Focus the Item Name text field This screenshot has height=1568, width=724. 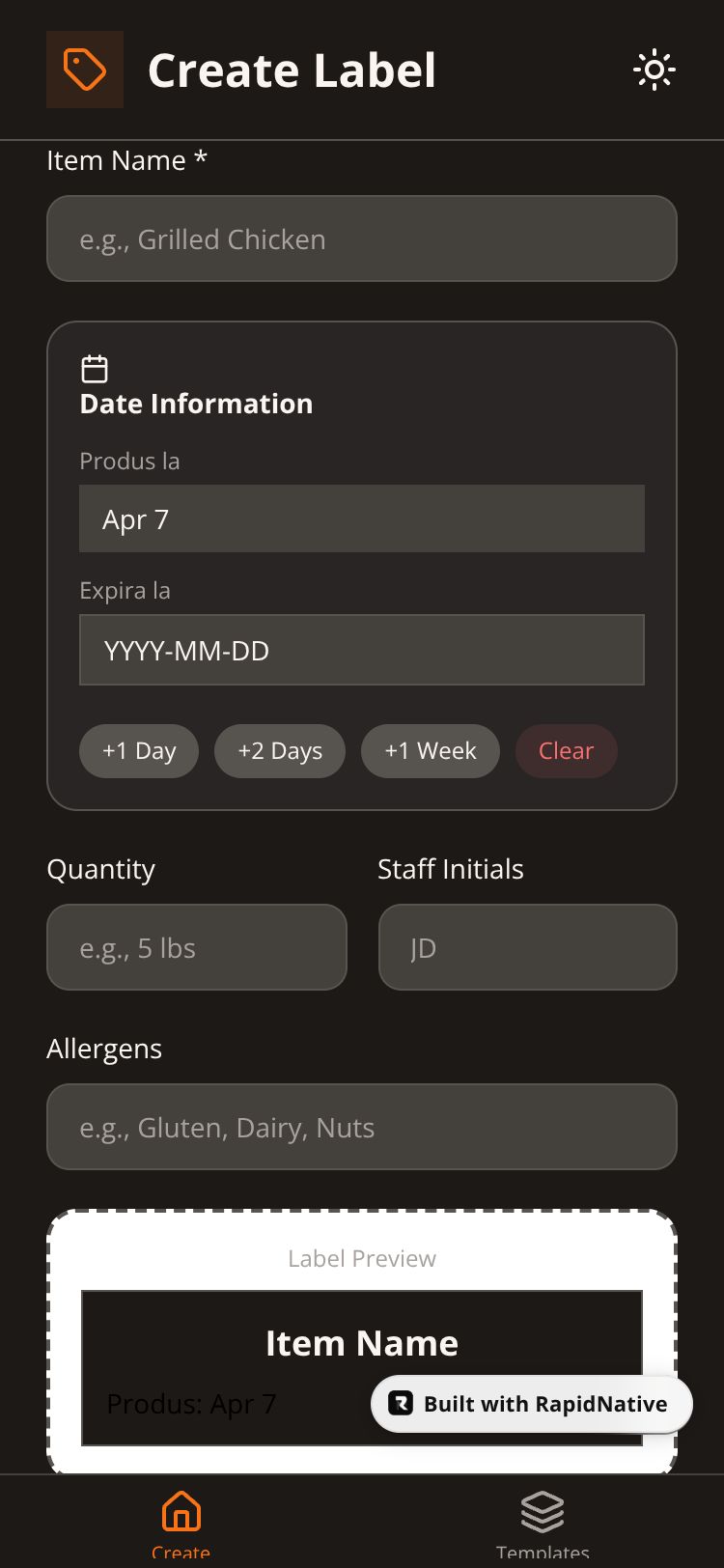[x=362, y=239]
